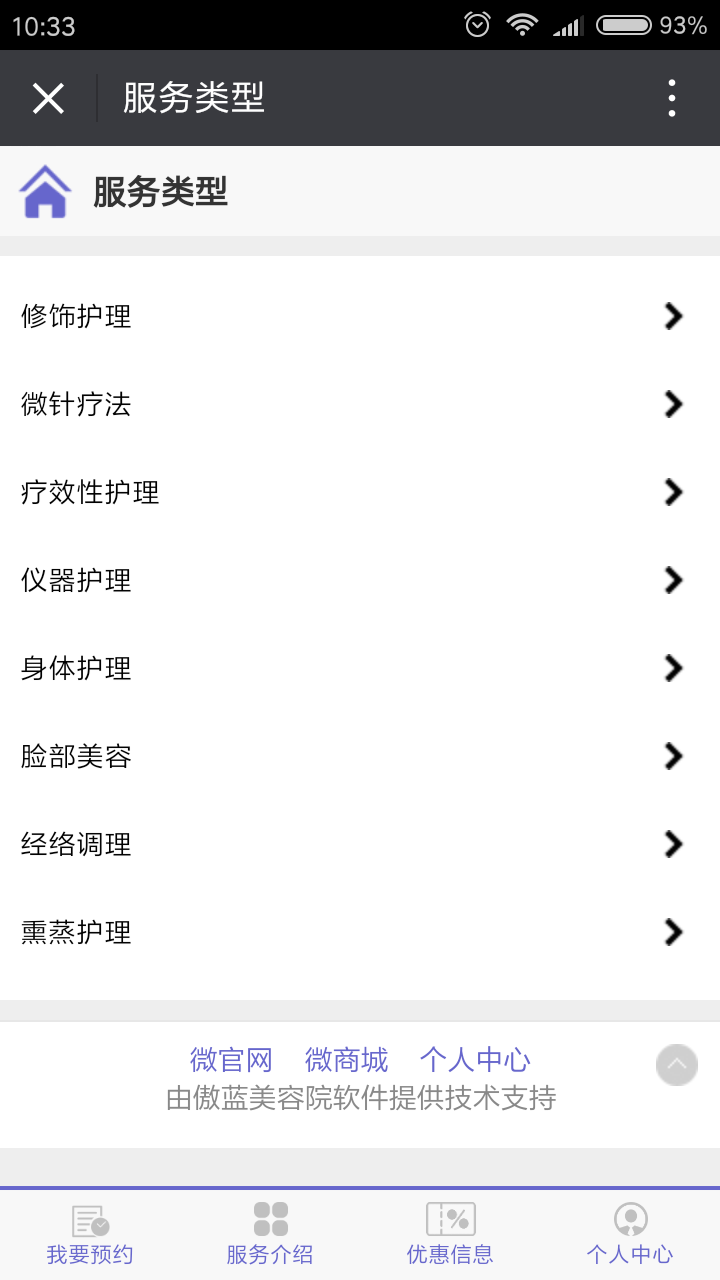The height and width of the screenshot is (1280, 720).
Task: Expand the 修饰护理 category
Action: pyautogui.click(x=360, y=316)
